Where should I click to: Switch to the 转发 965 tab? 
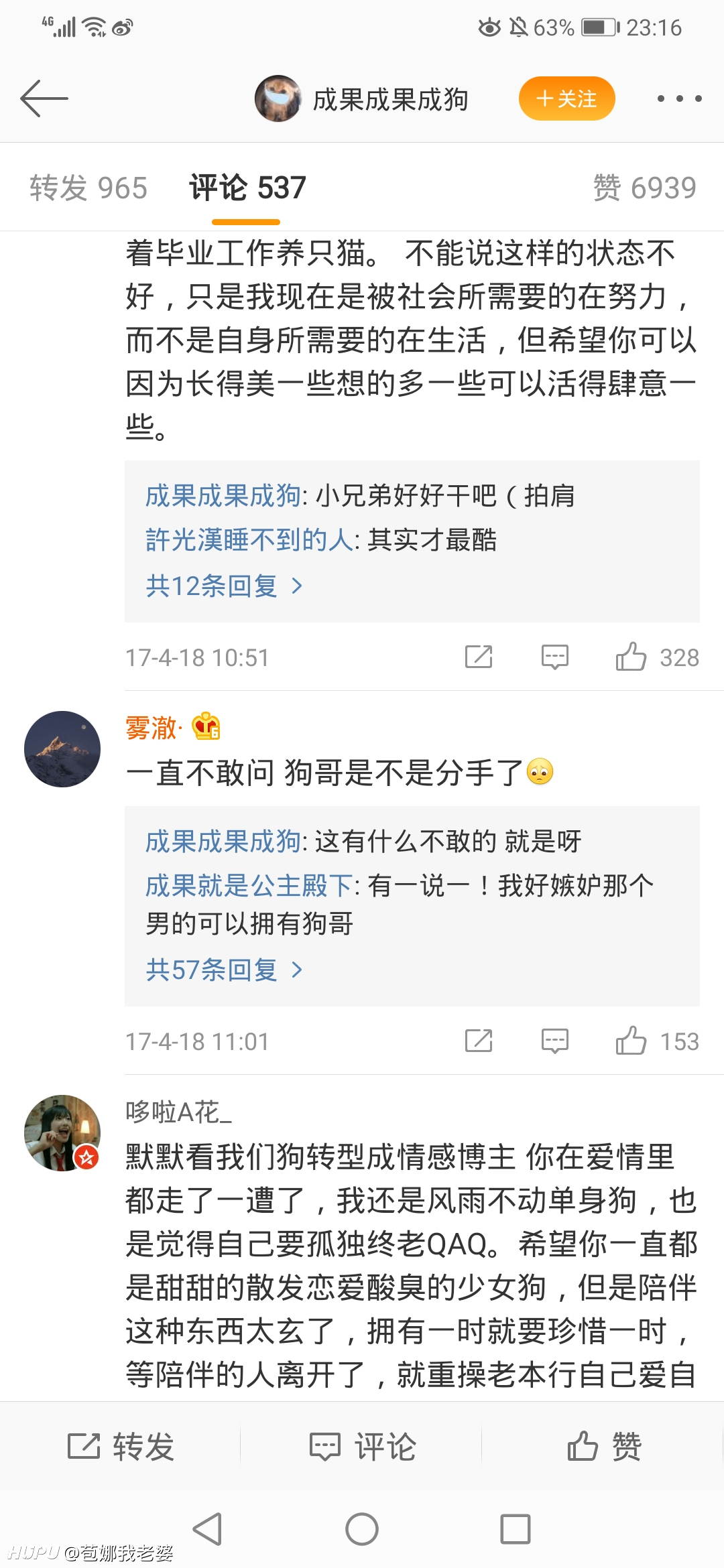click(x=88, y=188)
